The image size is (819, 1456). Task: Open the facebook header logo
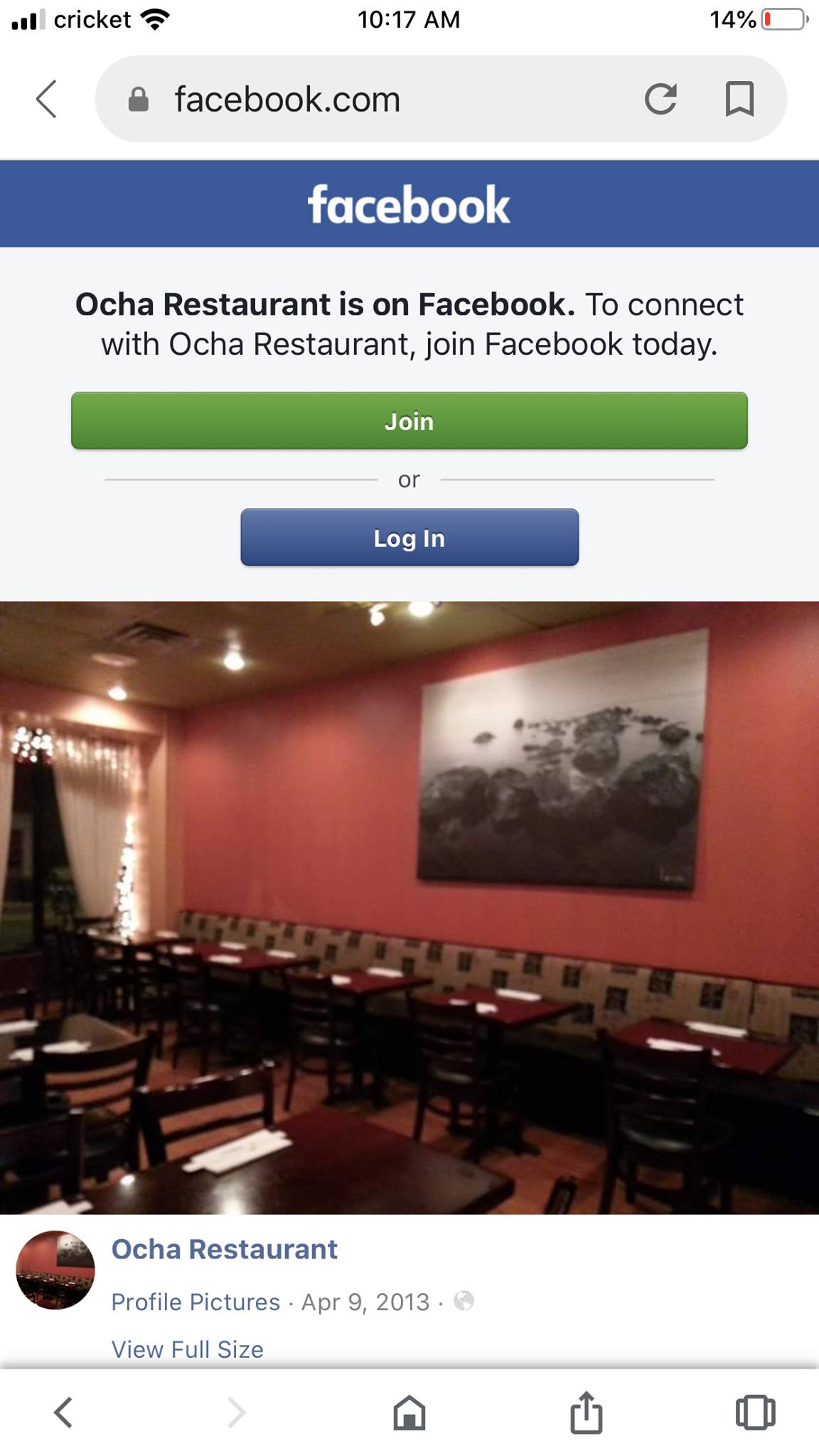point(409,205)
